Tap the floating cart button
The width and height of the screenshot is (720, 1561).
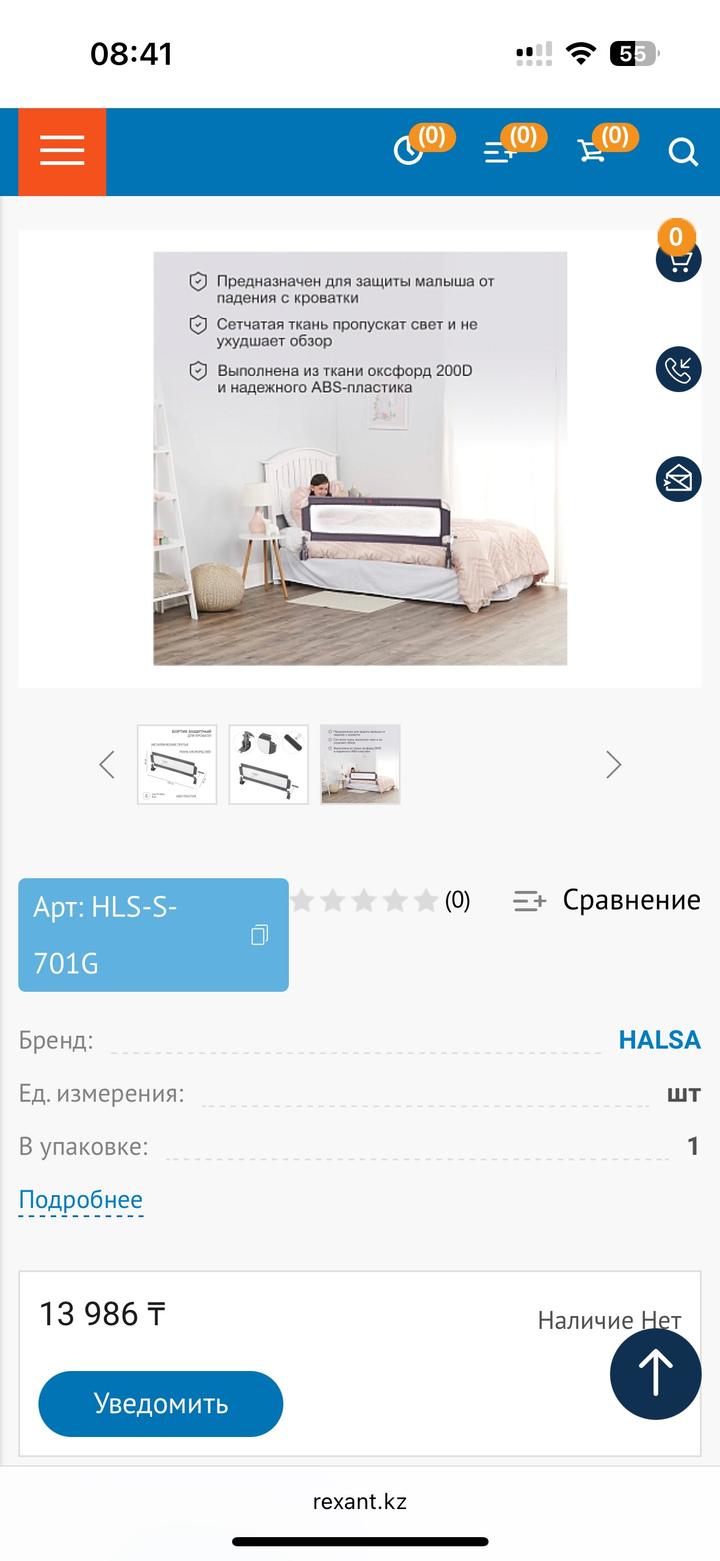pyautogui.click(x=678, y=260)
